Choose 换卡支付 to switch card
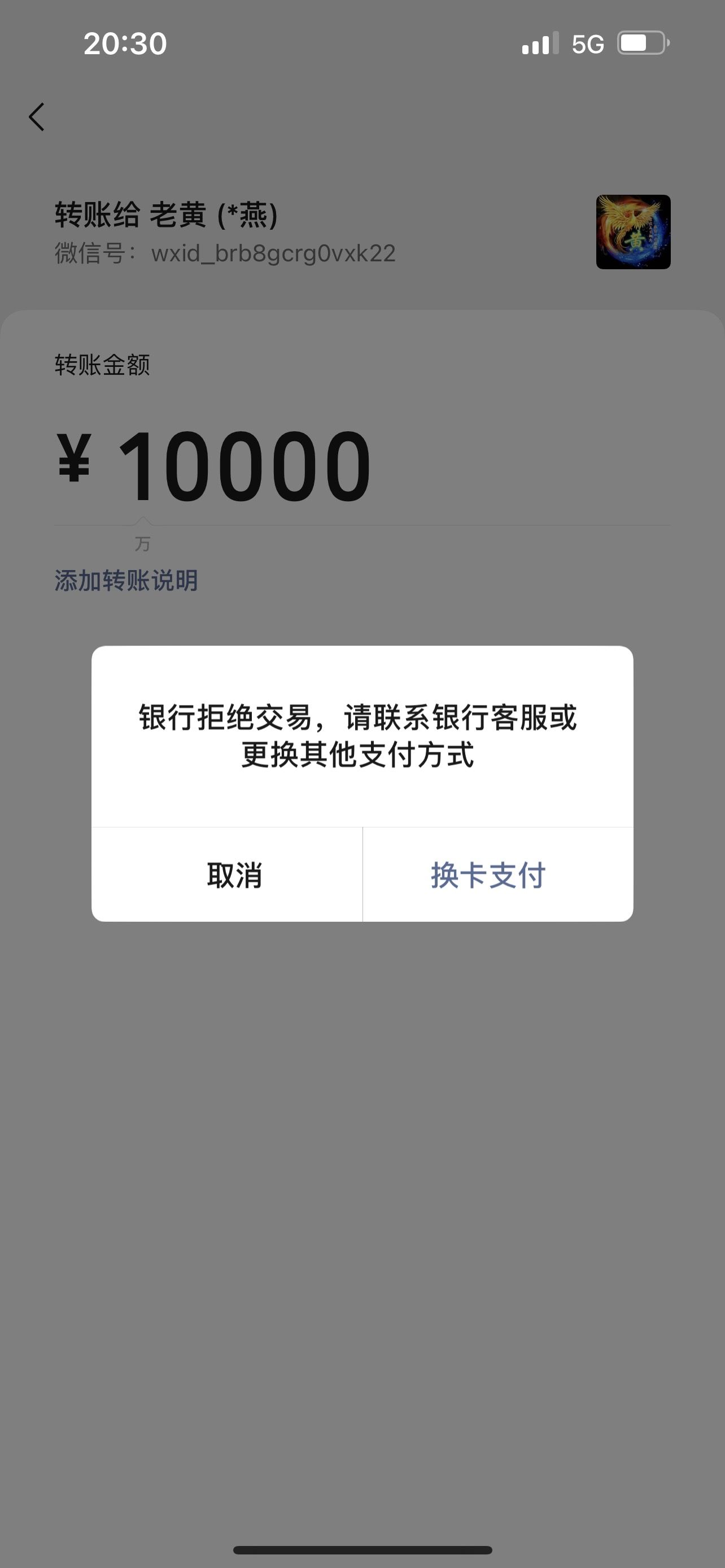This screenshot has height=1568, width=725. [x=498, y=875]
